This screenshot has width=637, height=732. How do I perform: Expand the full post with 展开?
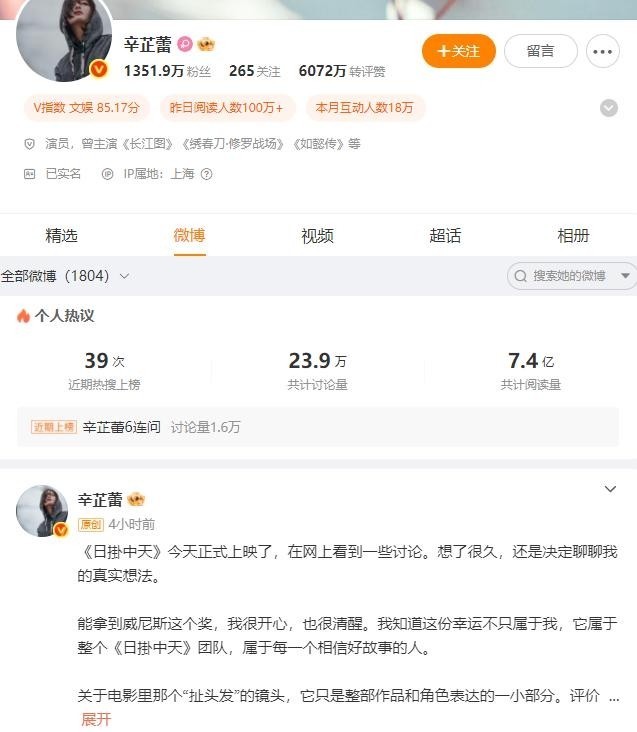coord(96,719)
